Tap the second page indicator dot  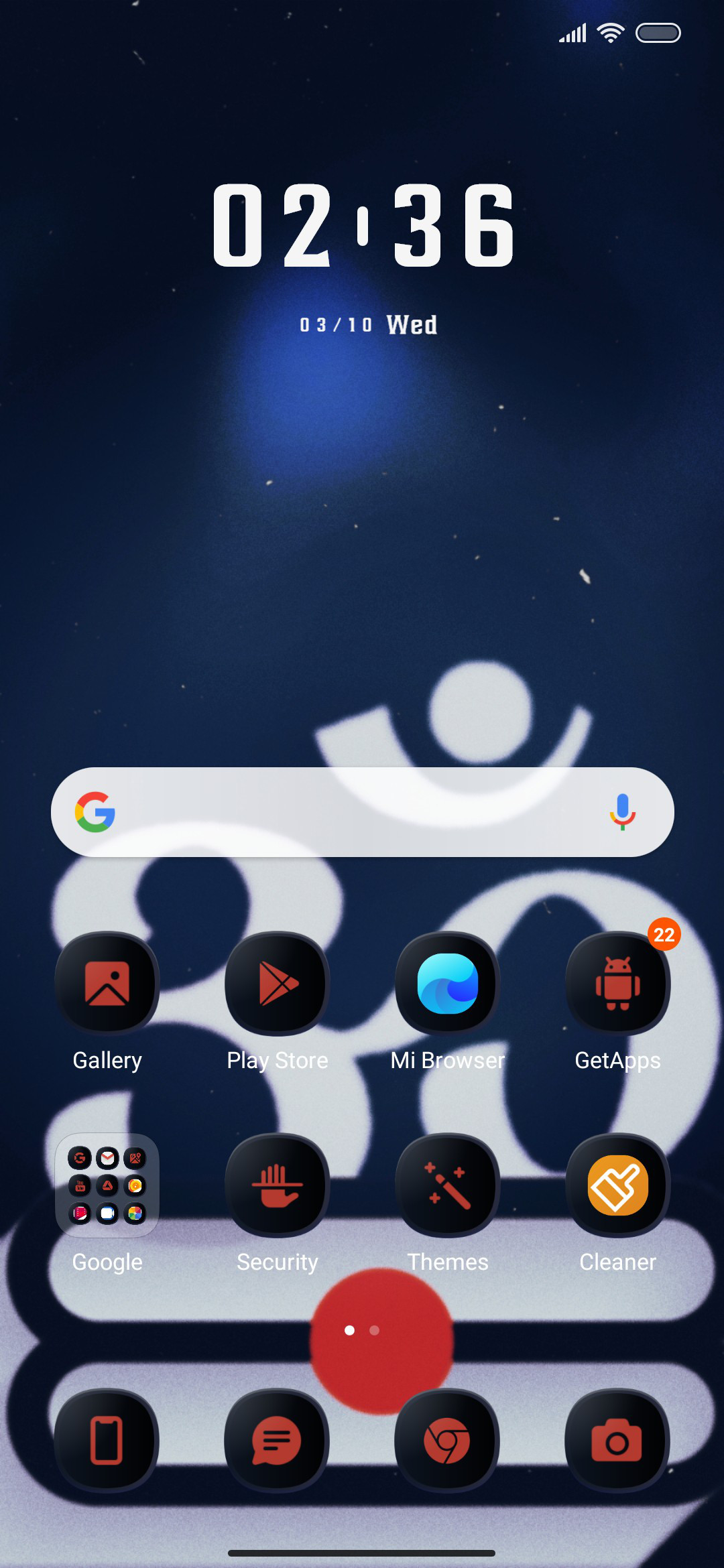(375, 1330)
